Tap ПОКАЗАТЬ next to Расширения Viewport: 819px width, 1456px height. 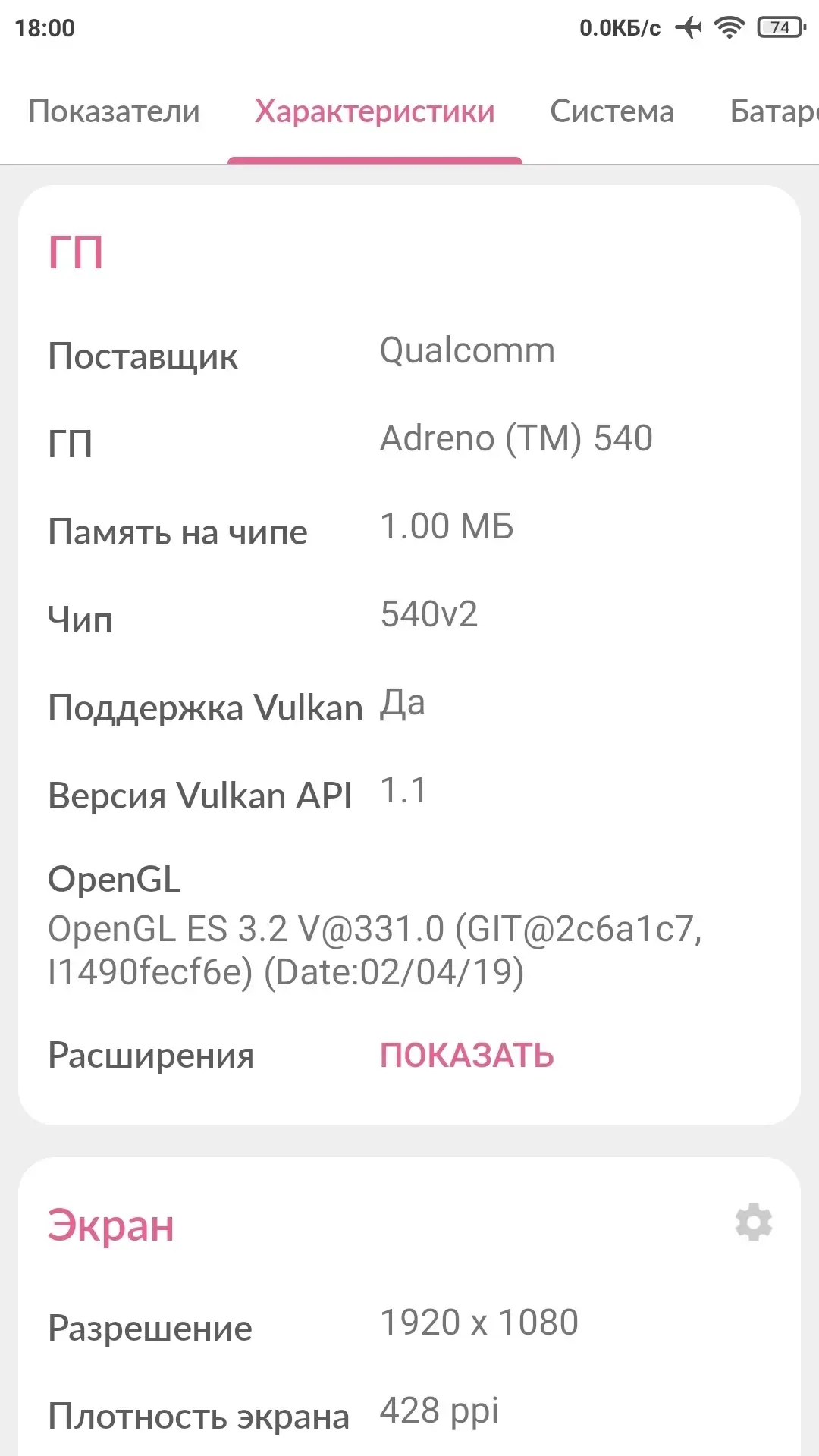pyautogui.click(x=467, y=1056)
